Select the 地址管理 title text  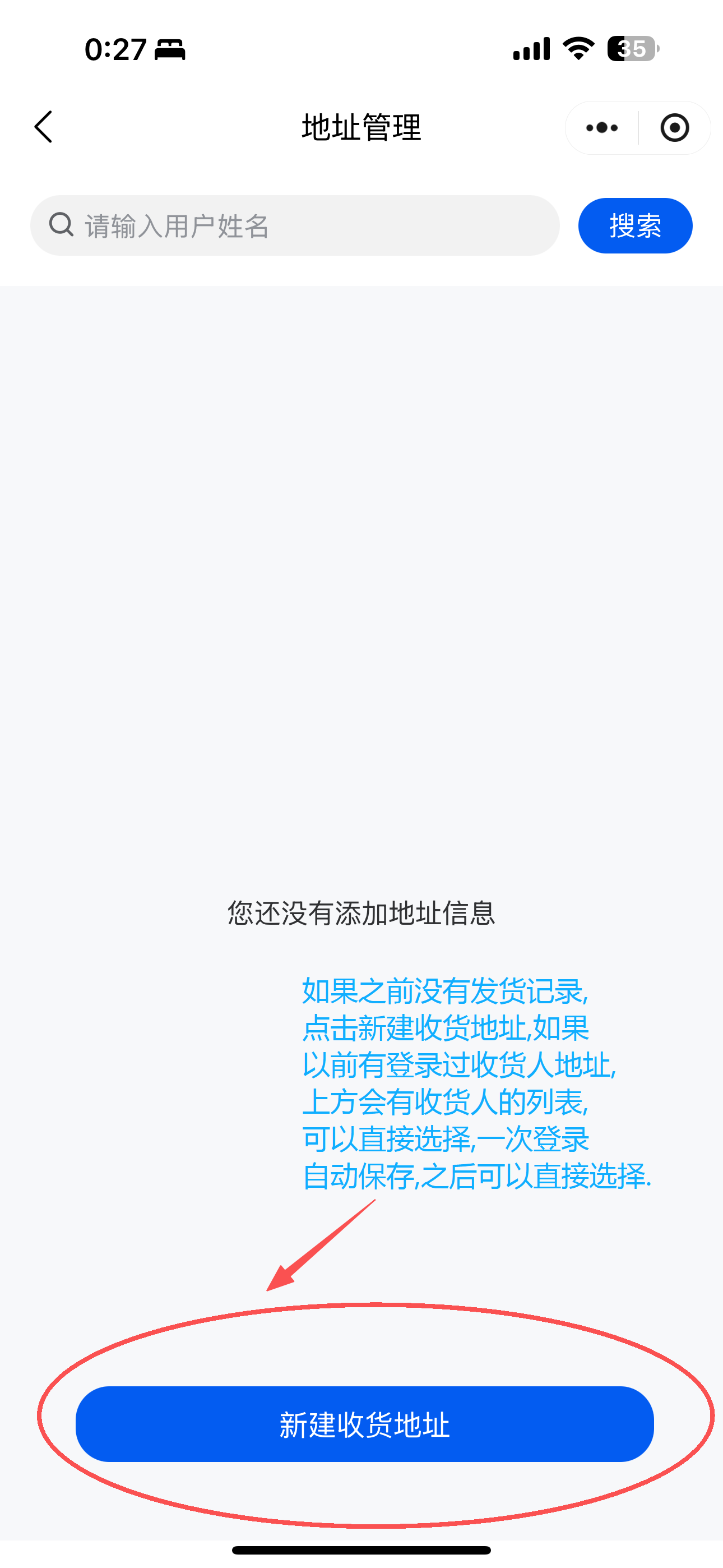(361, 127)
